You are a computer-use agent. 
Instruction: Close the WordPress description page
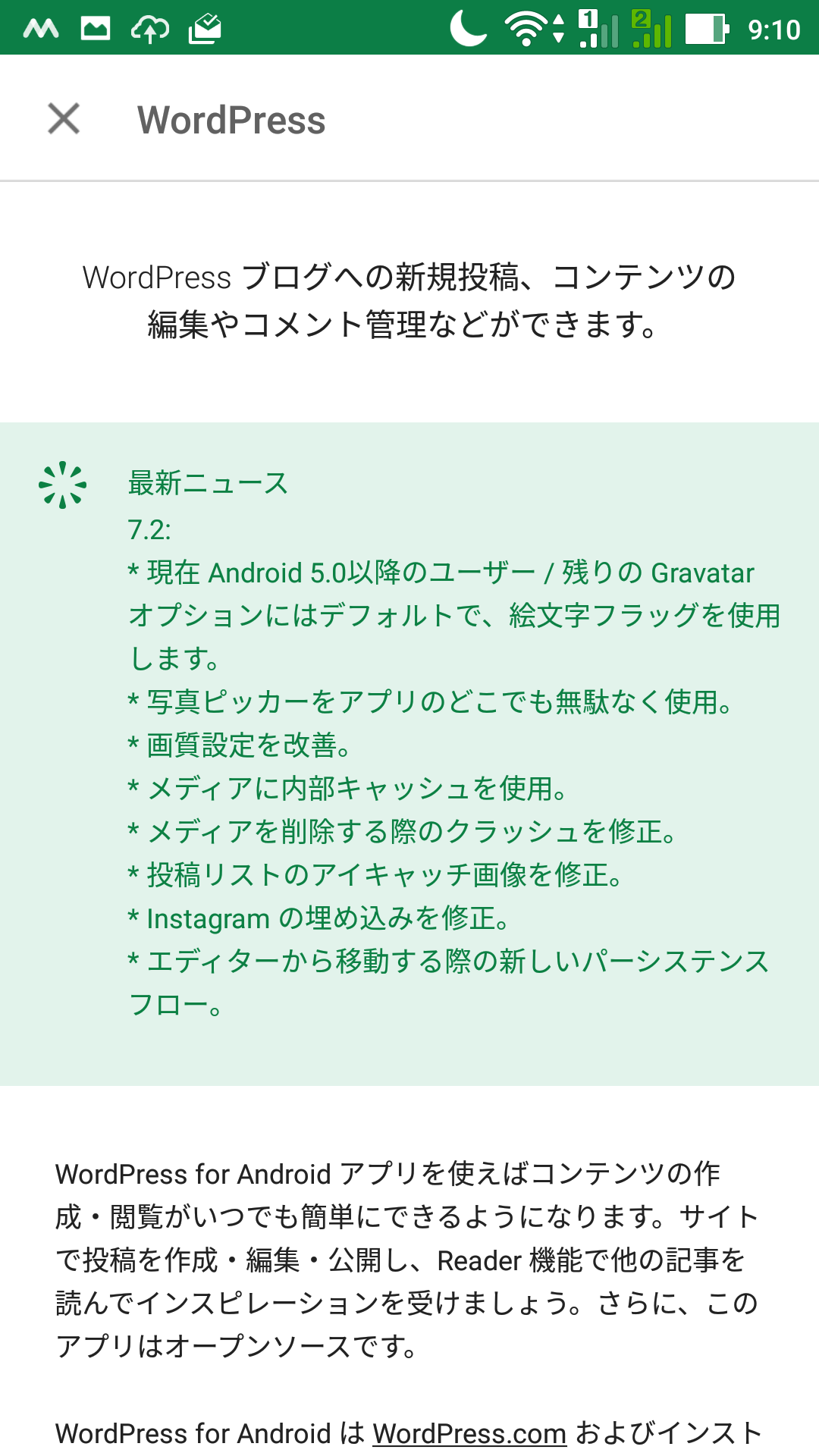coord(64,119)
